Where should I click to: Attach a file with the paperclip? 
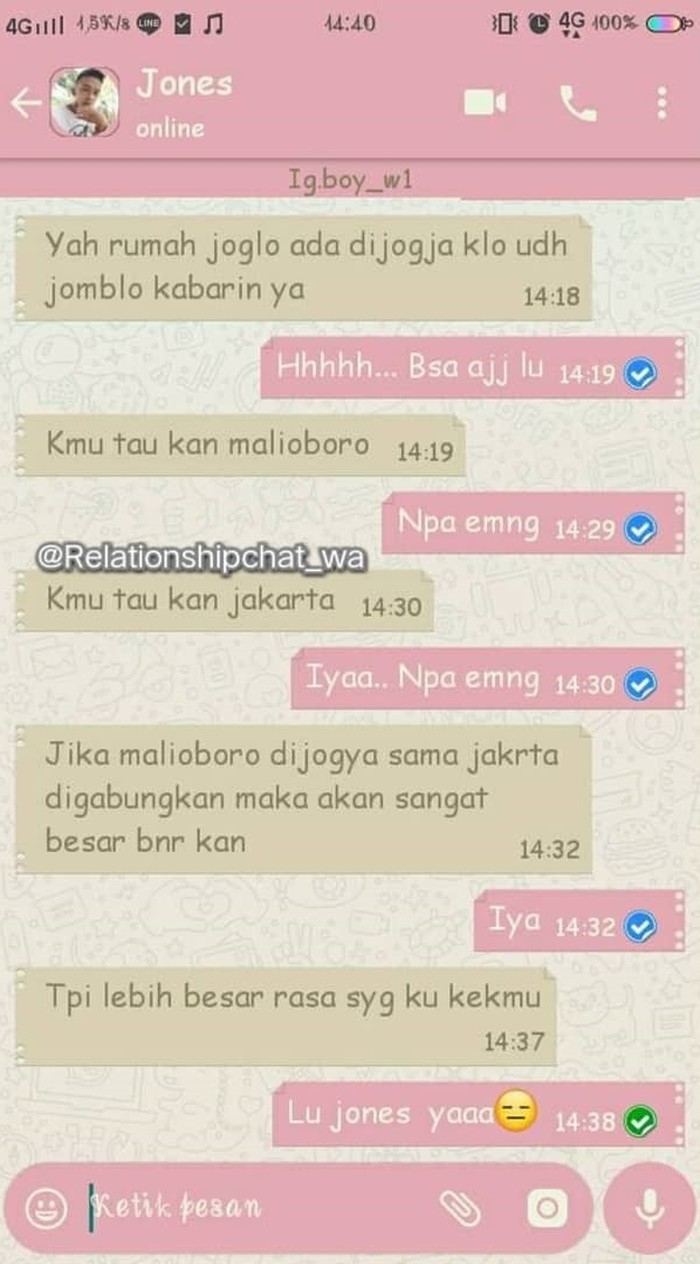(x=461, y=1209)
